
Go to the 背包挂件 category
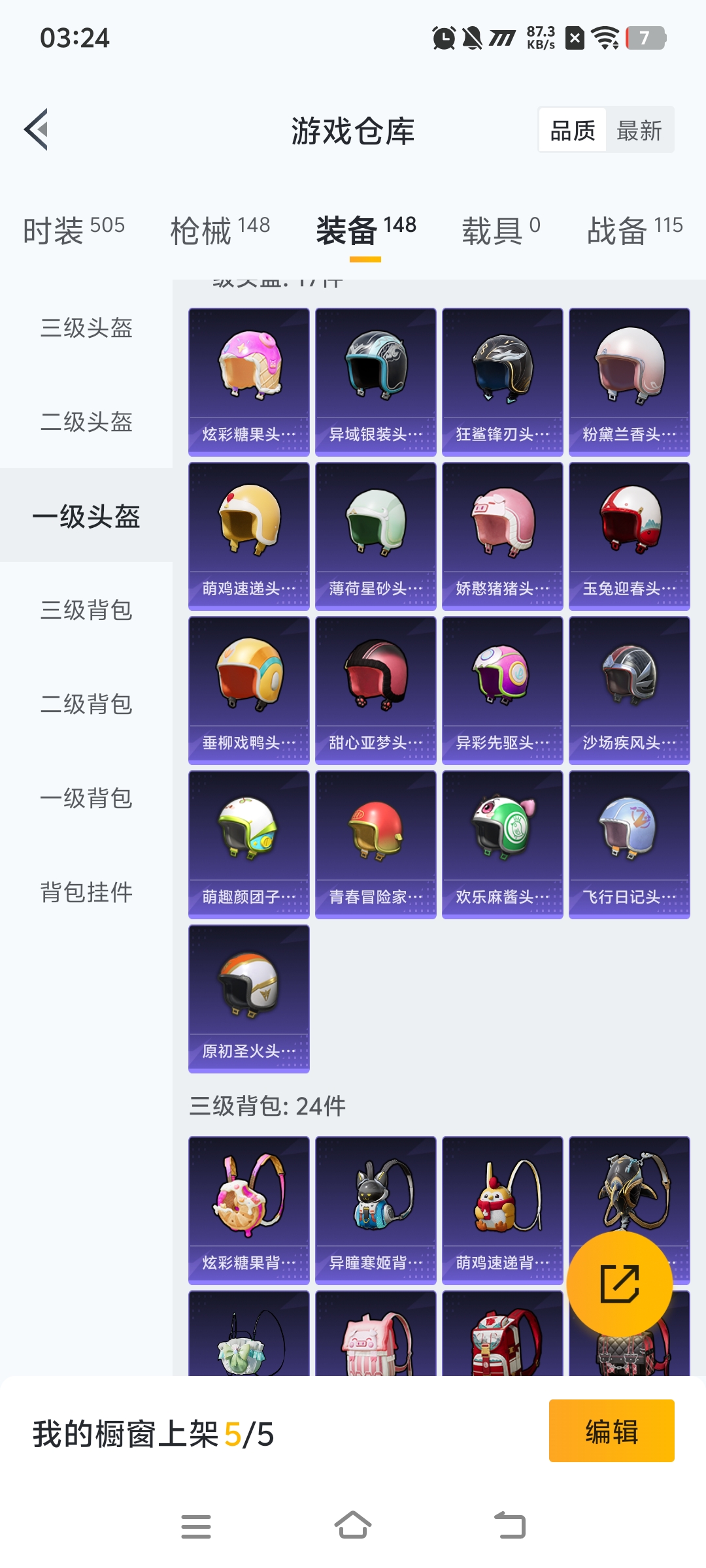pos(86,892)
